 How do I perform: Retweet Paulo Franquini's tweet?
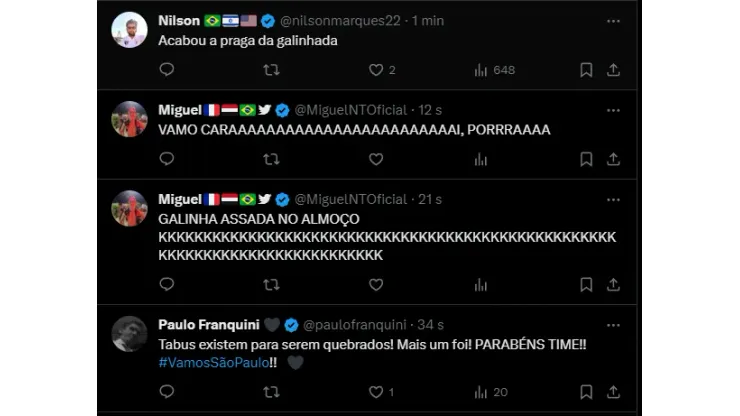coord(271,393)
